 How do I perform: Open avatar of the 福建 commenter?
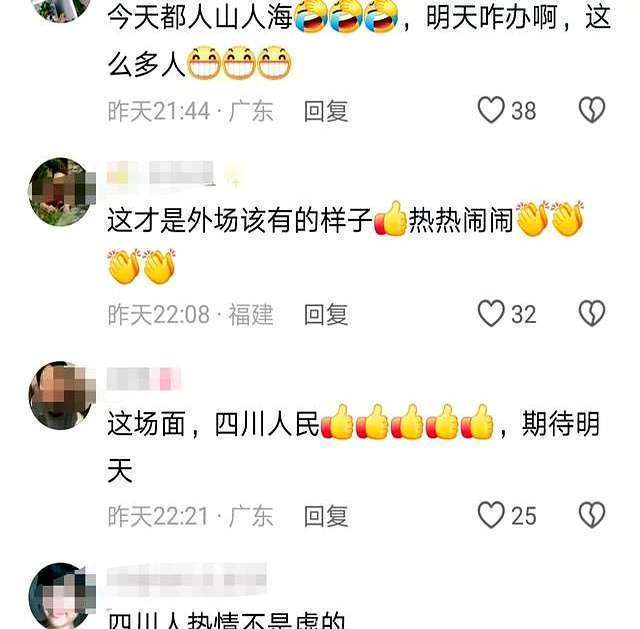click(x=58, y=192)
